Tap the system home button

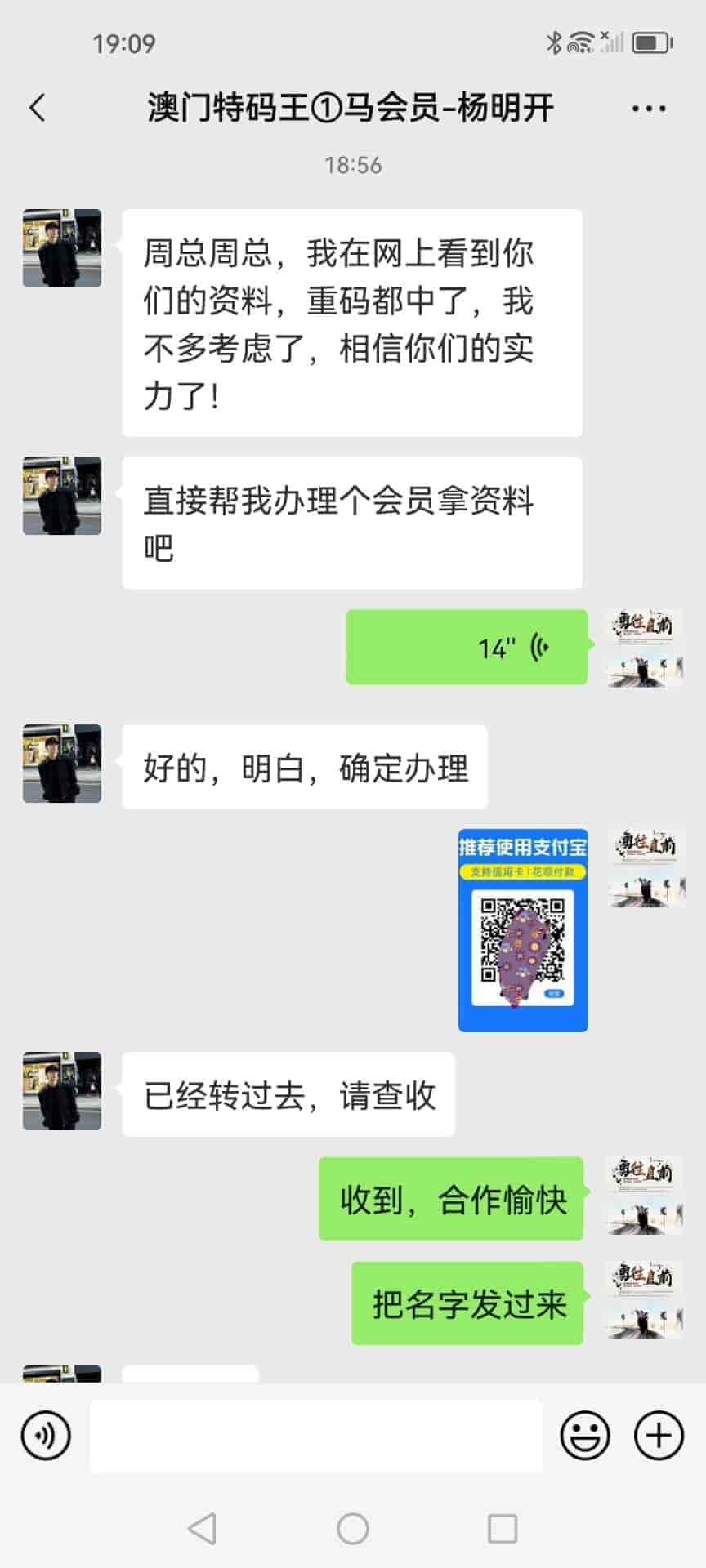pos(353,1529)
